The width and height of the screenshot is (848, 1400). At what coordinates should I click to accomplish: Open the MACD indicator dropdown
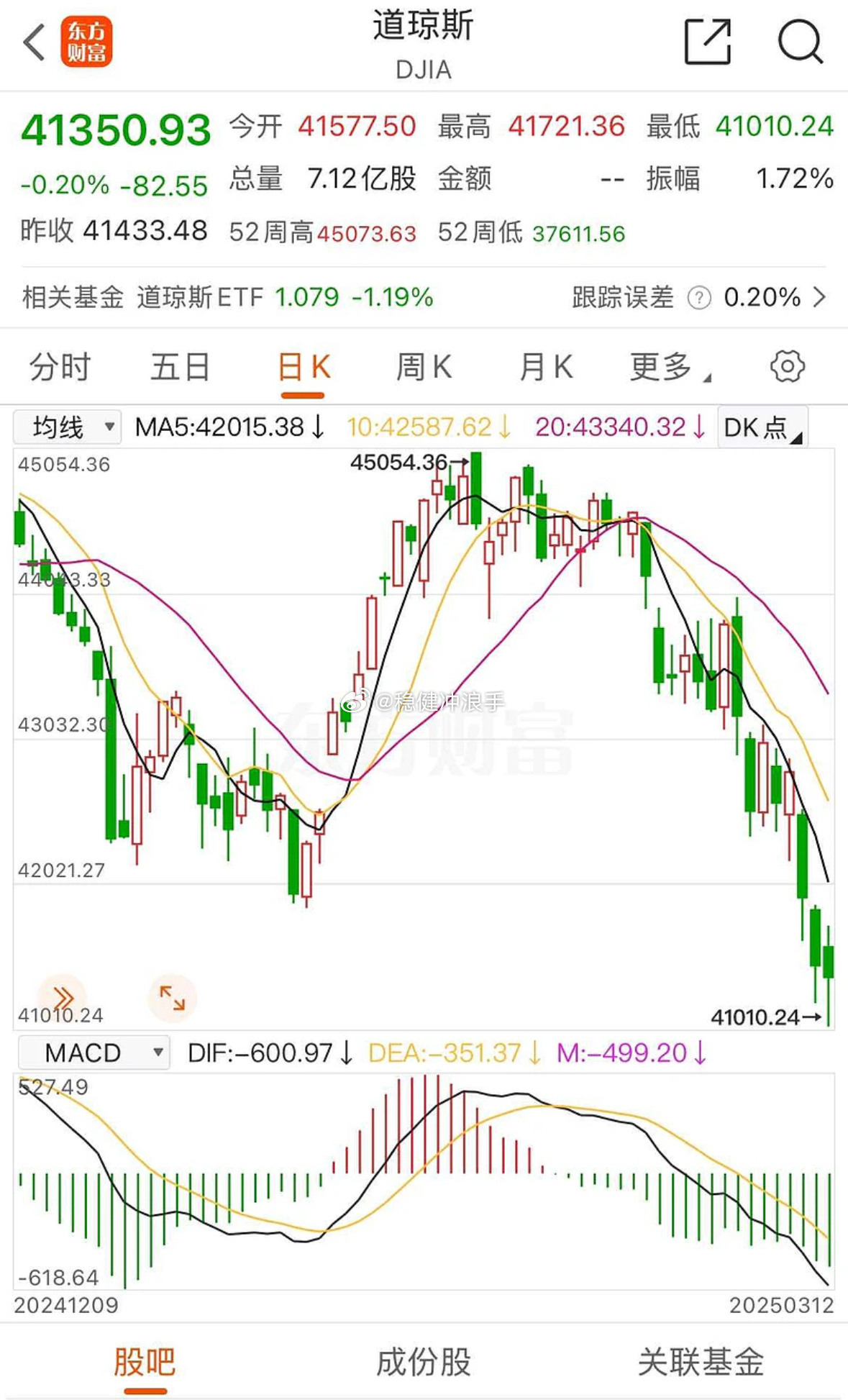coord(93,1052)
